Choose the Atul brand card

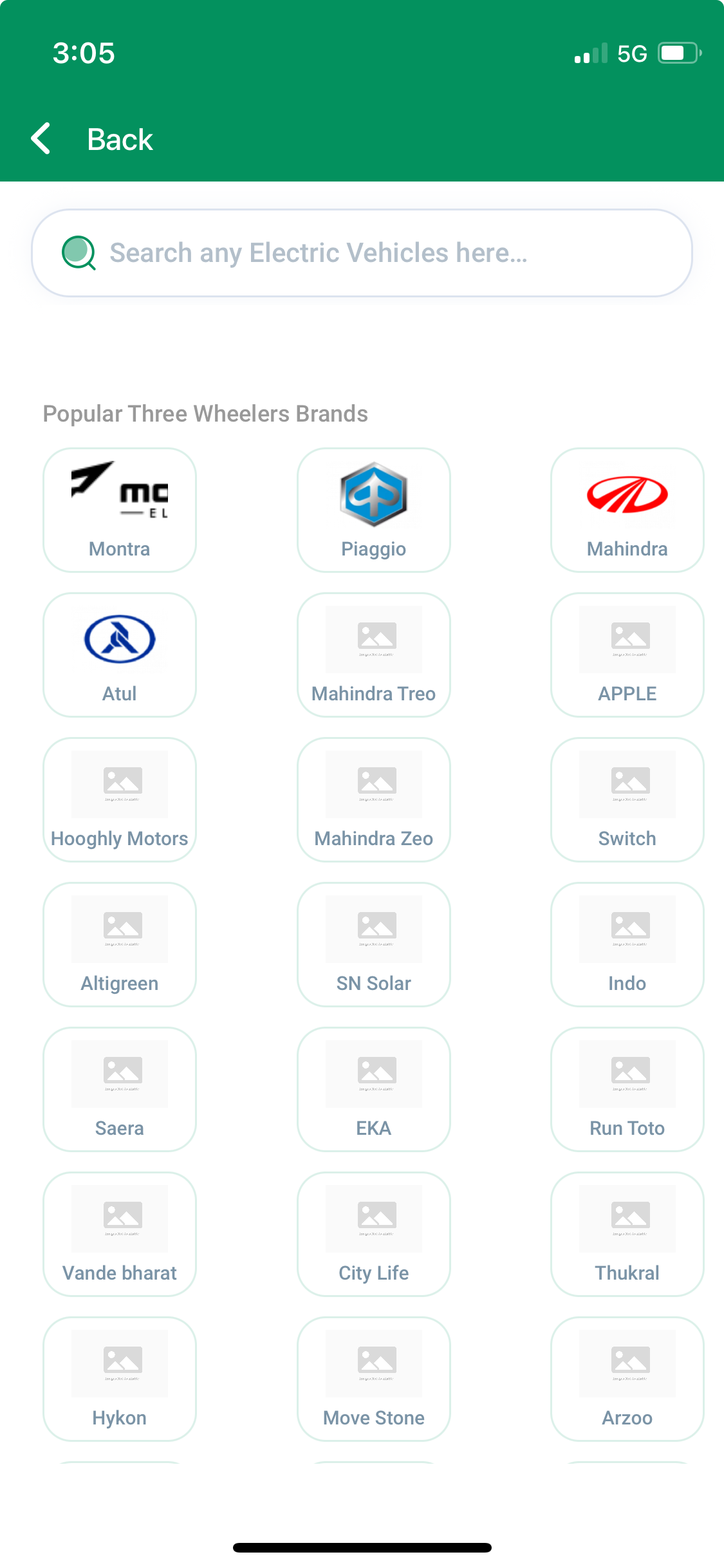(120, 655)
